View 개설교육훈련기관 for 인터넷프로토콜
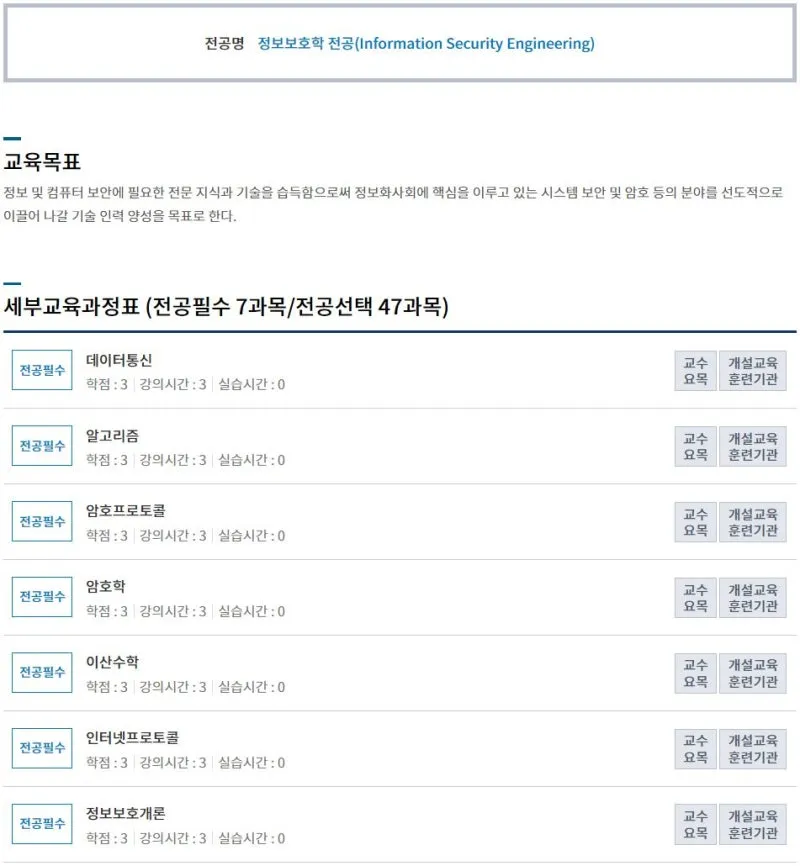This screenshot has height=866, width=800. coord(752,749)
